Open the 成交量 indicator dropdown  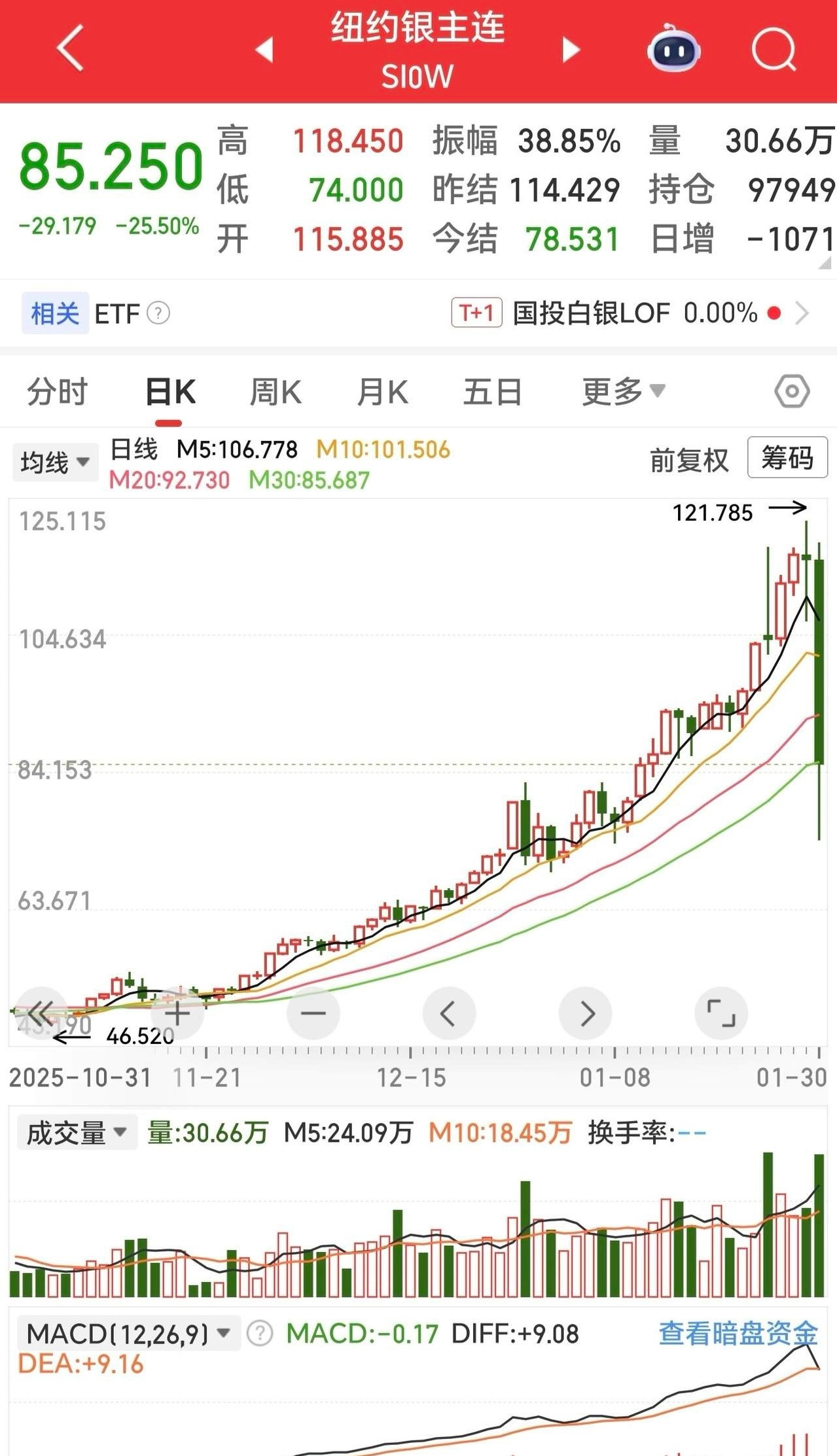pyautogui.click(x=77, y=1131)
